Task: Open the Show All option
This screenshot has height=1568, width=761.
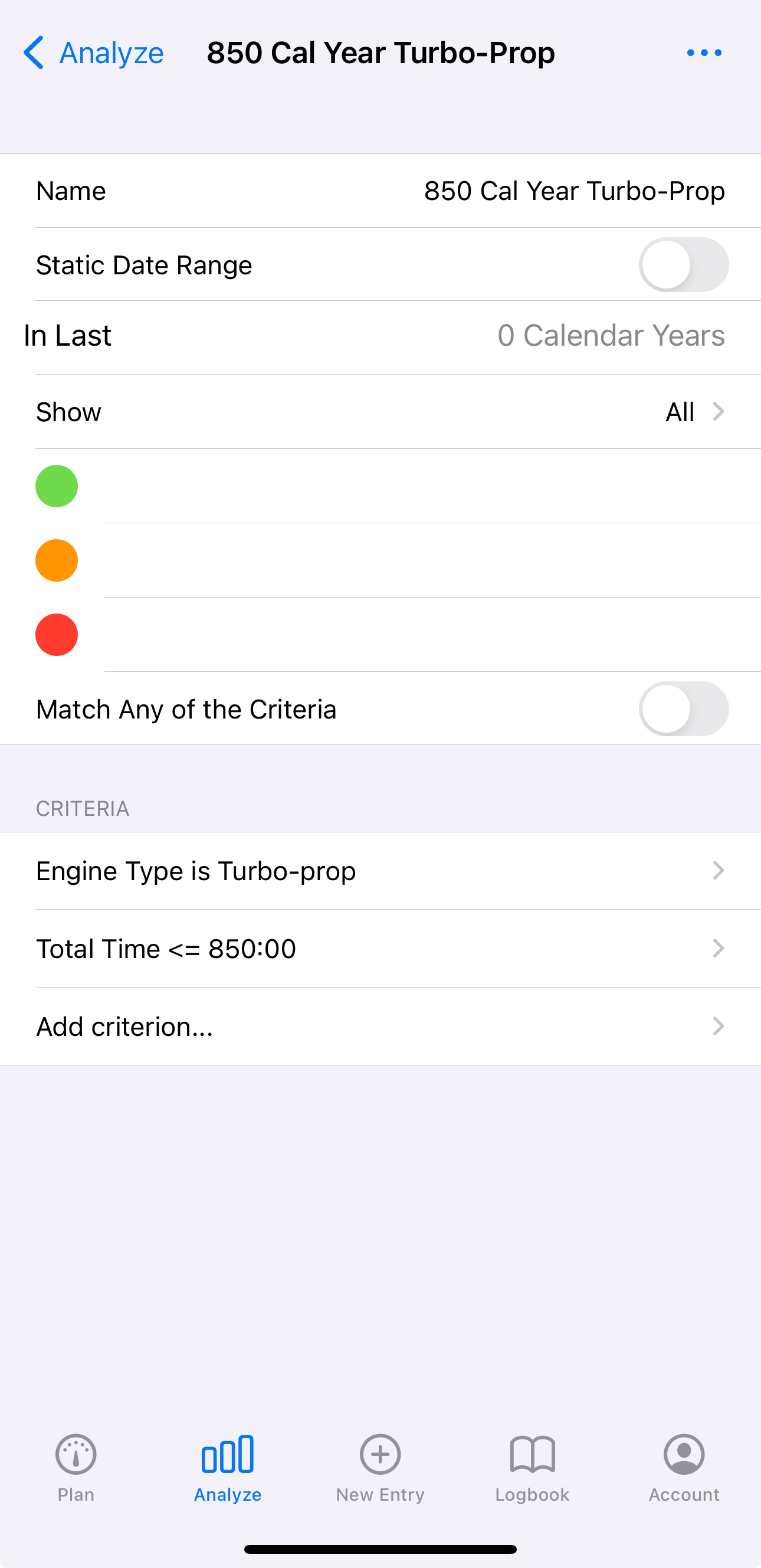Action: tap(380, 412)
